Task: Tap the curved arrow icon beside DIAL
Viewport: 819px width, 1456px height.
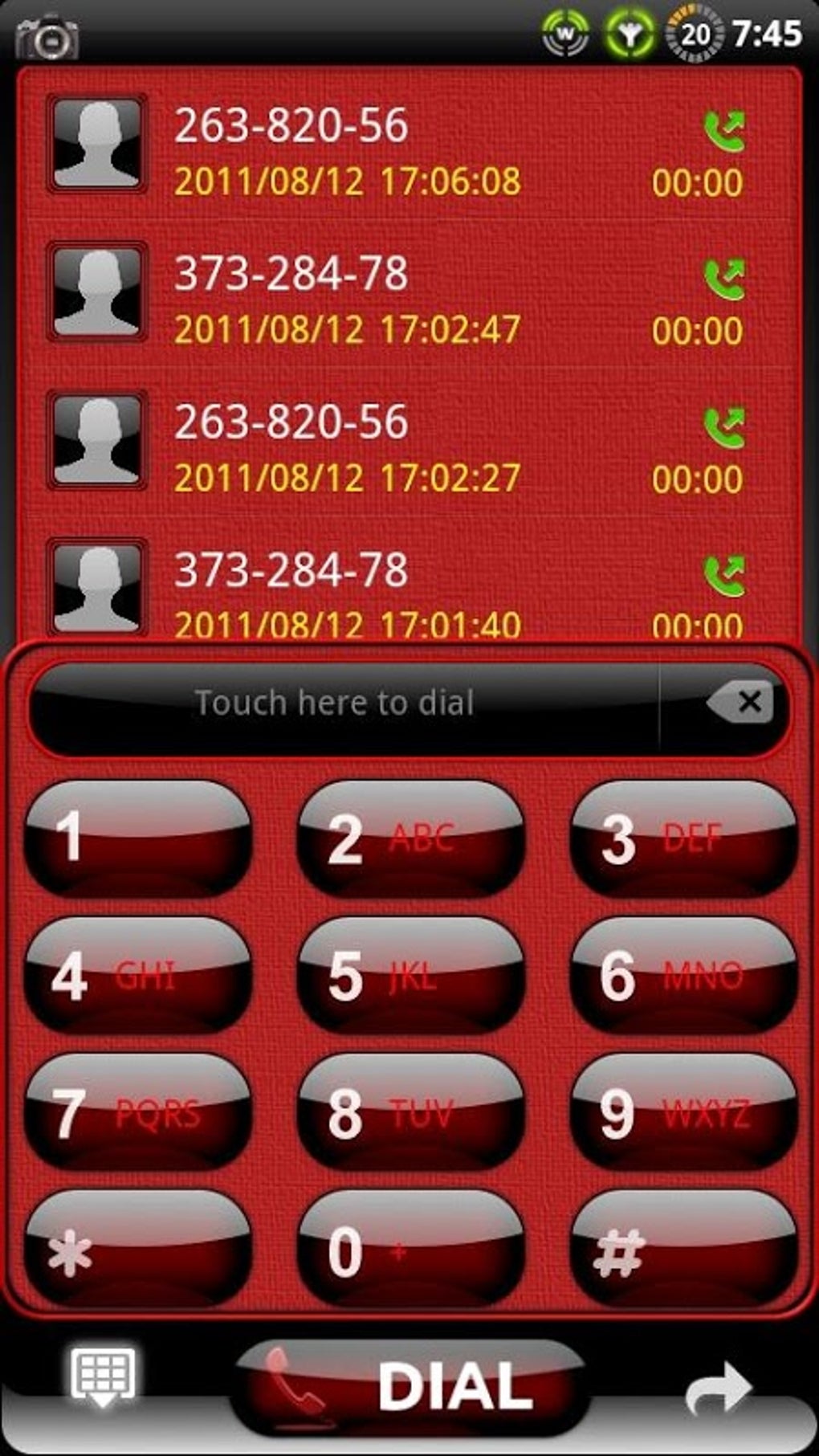Action: click(x=718, y=1388)
